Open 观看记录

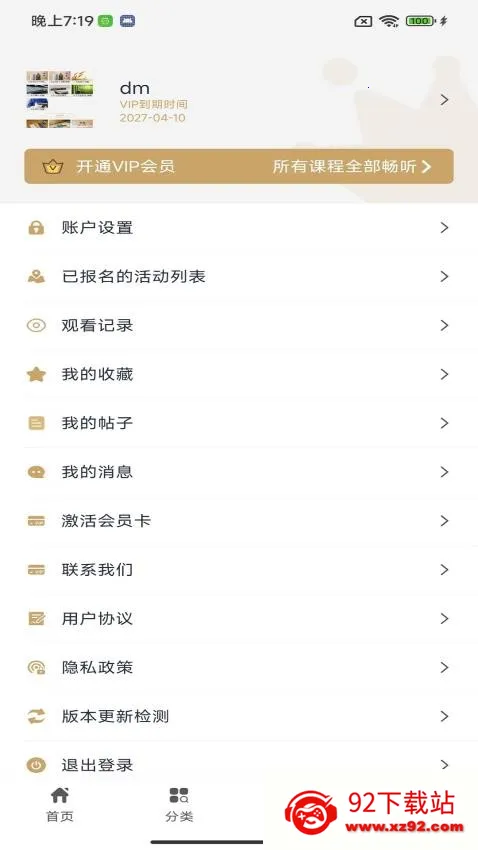(238, 325)
